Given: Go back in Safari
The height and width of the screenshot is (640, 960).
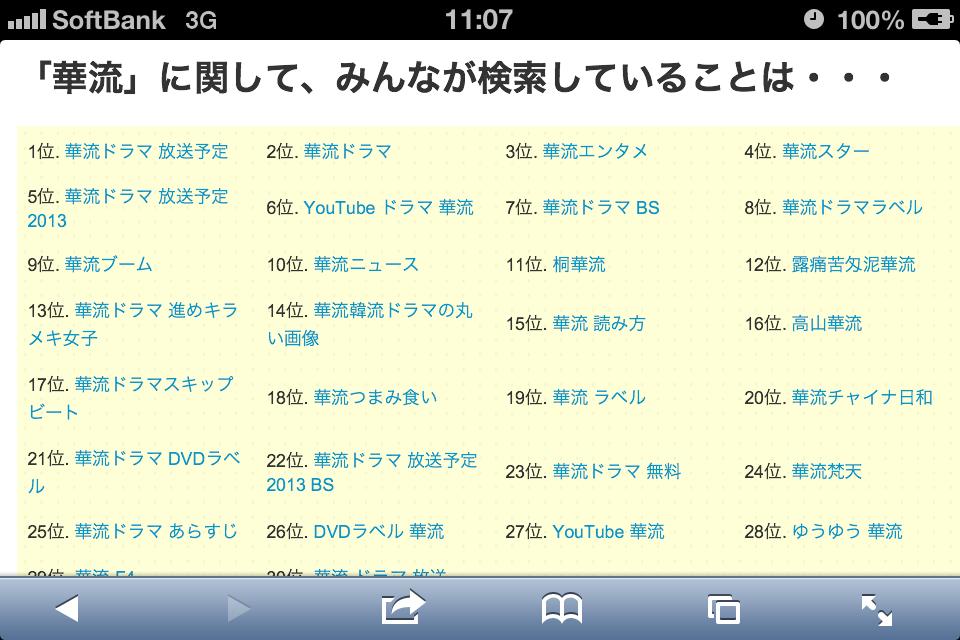Looking at the screenshot, I should [67, 607].
